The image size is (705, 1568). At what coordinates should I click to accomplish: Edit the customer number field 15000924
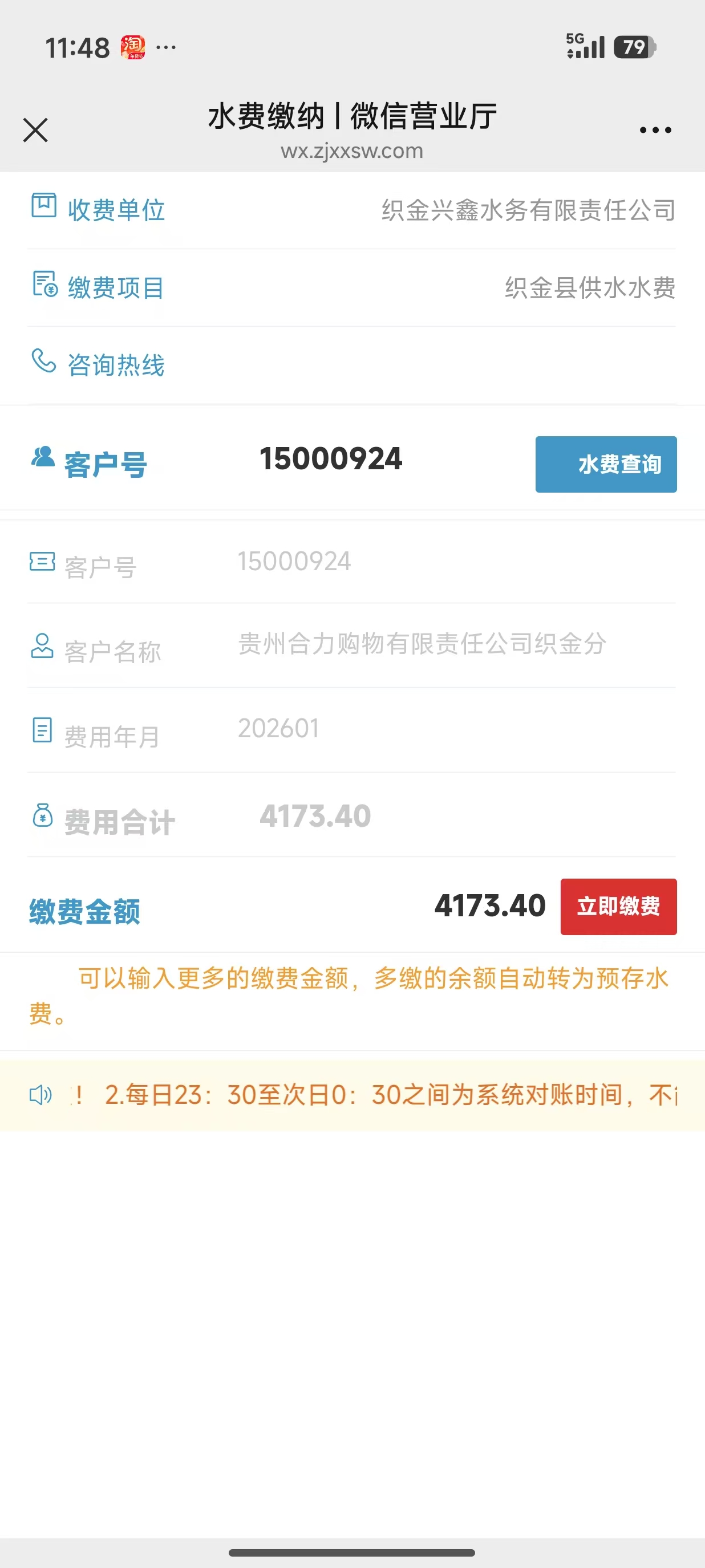pos(331,459)
